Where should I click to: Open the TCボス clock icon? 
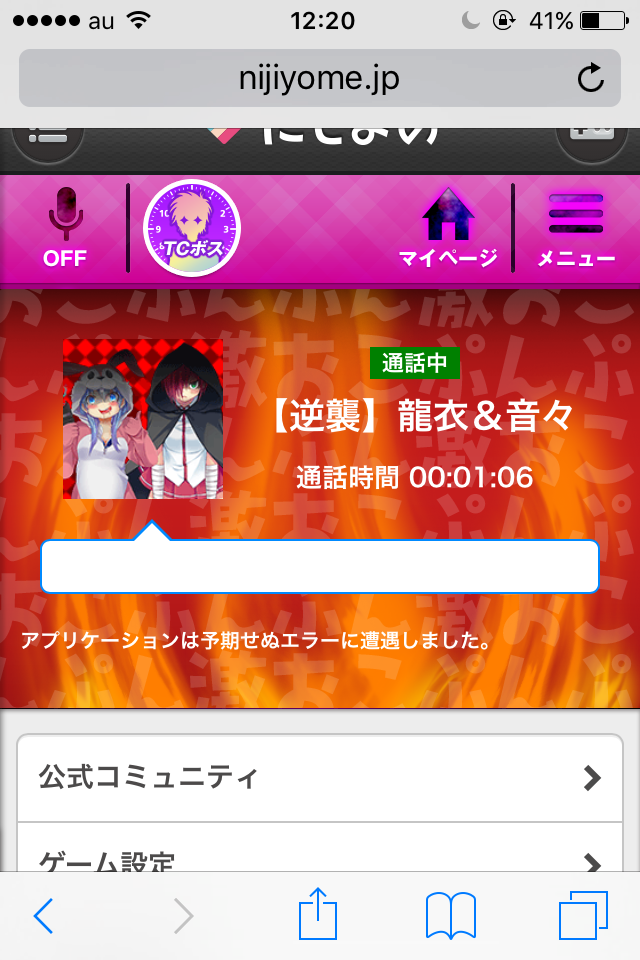point(192,228)
